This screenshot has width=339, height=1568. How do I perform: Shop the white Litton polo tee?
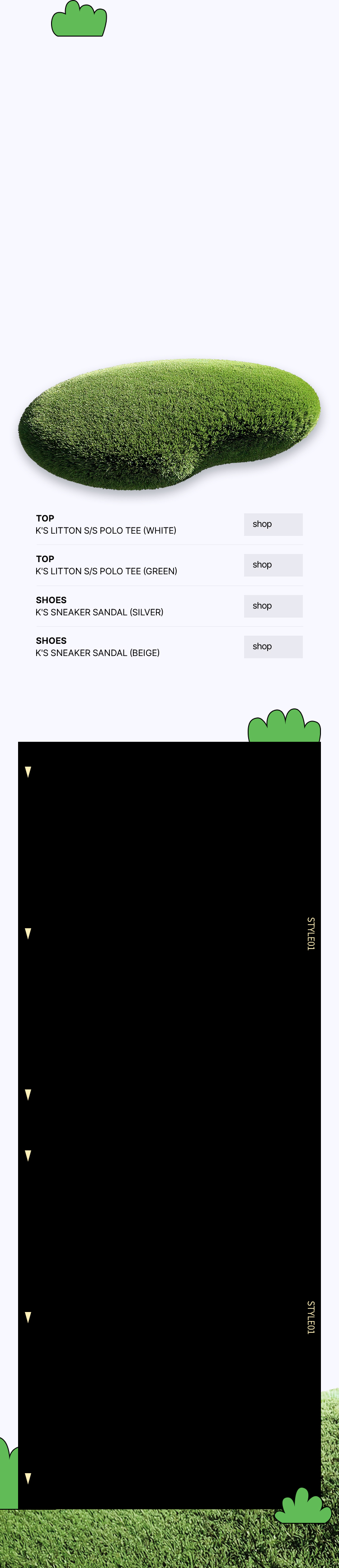tap(273, 524)
